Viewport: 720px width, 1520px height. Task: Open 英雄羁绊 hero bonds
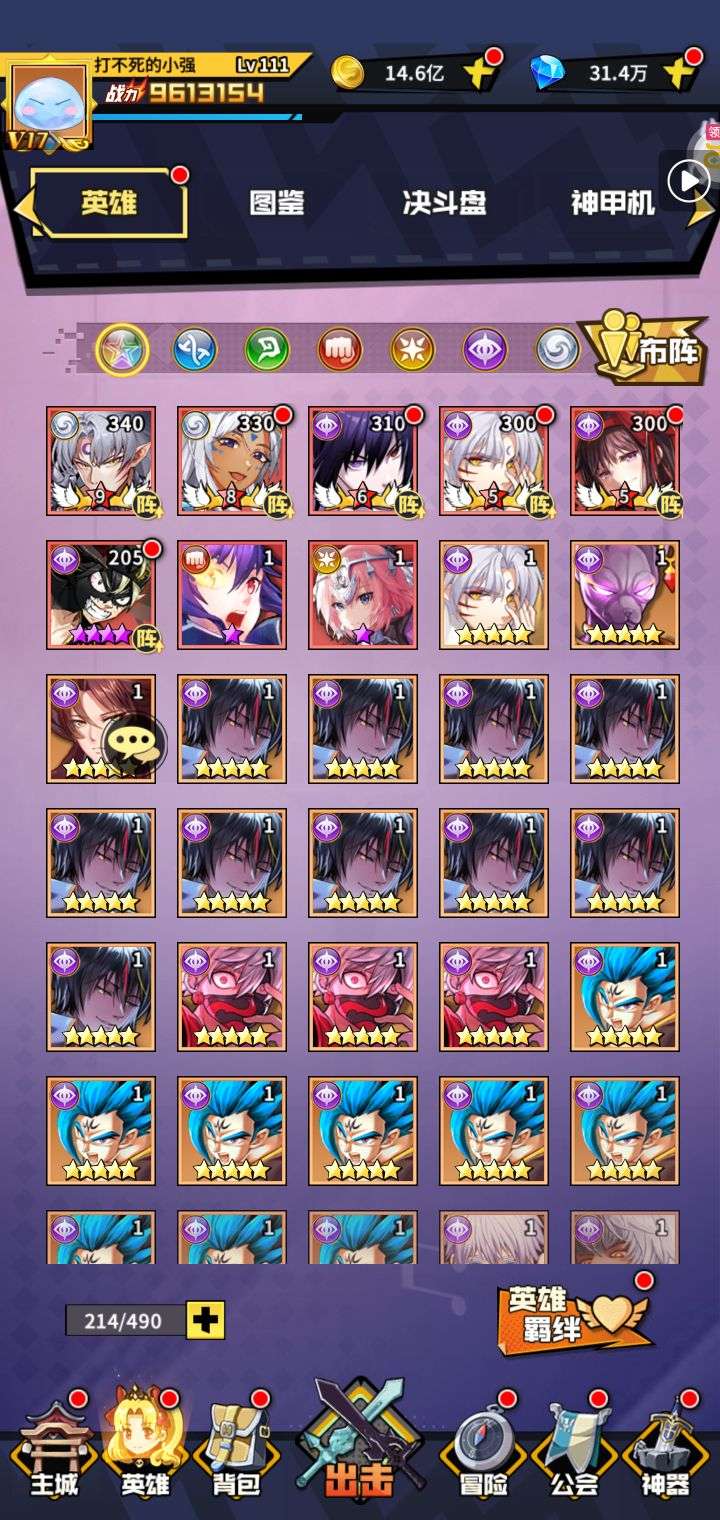point(572,1313)
